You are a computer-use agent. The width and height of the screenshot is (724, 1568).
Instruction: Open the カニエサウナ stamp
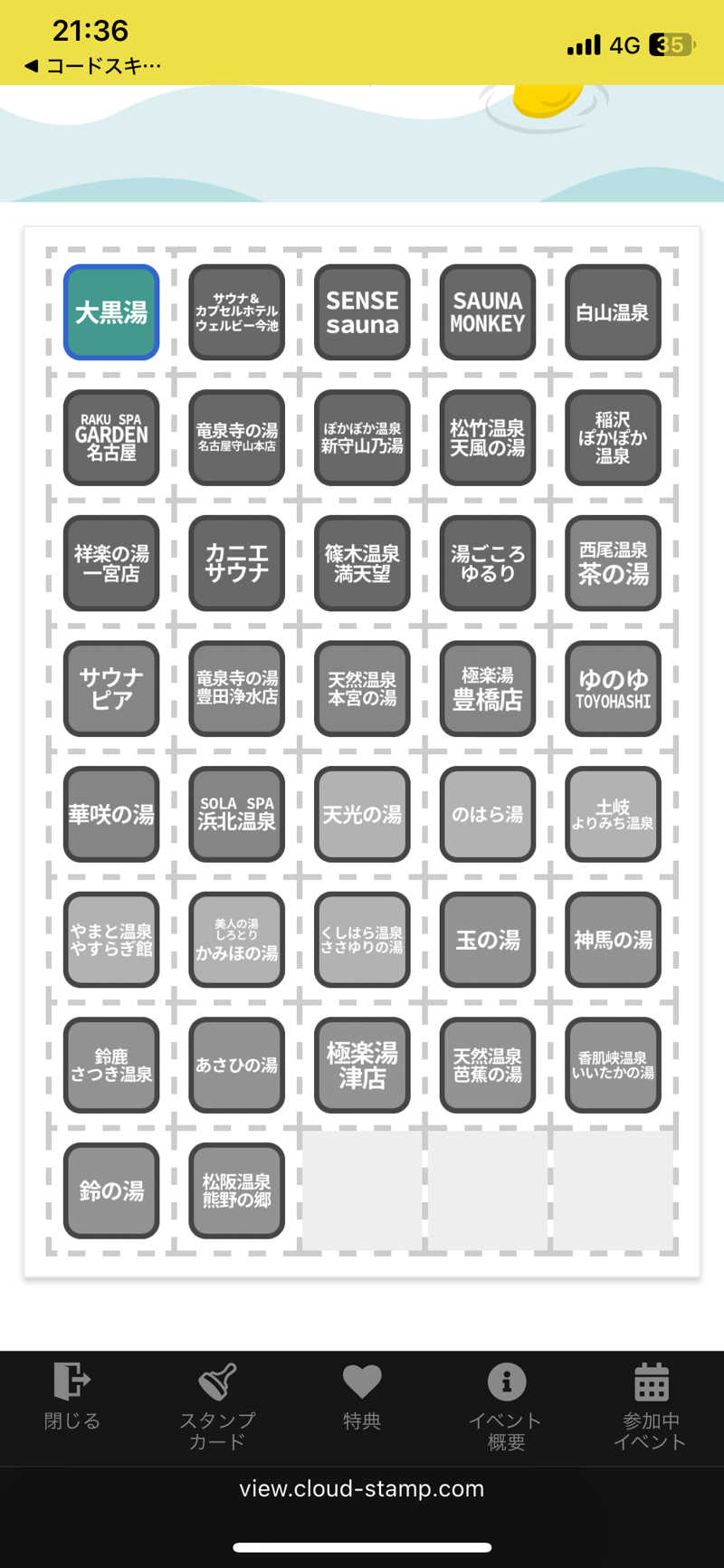tap(237, 563)
